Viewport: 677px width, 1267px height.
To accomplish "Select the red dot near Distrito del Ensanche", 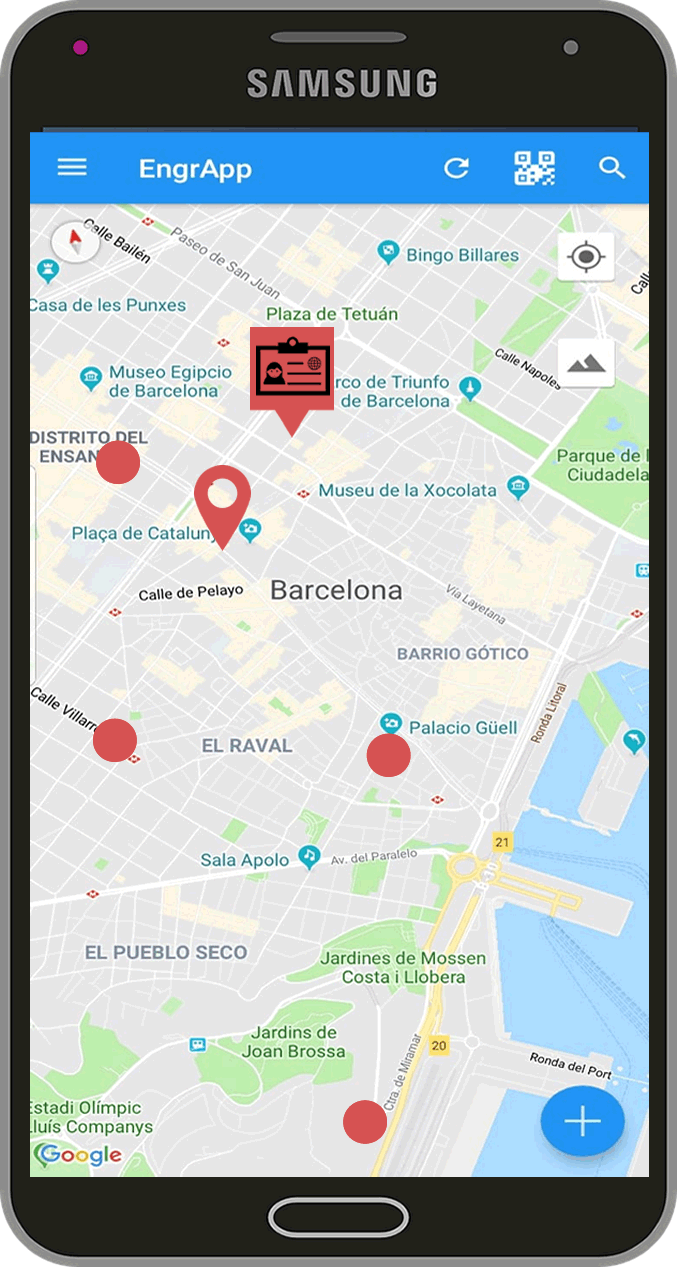I will click(x=118, y=462).
